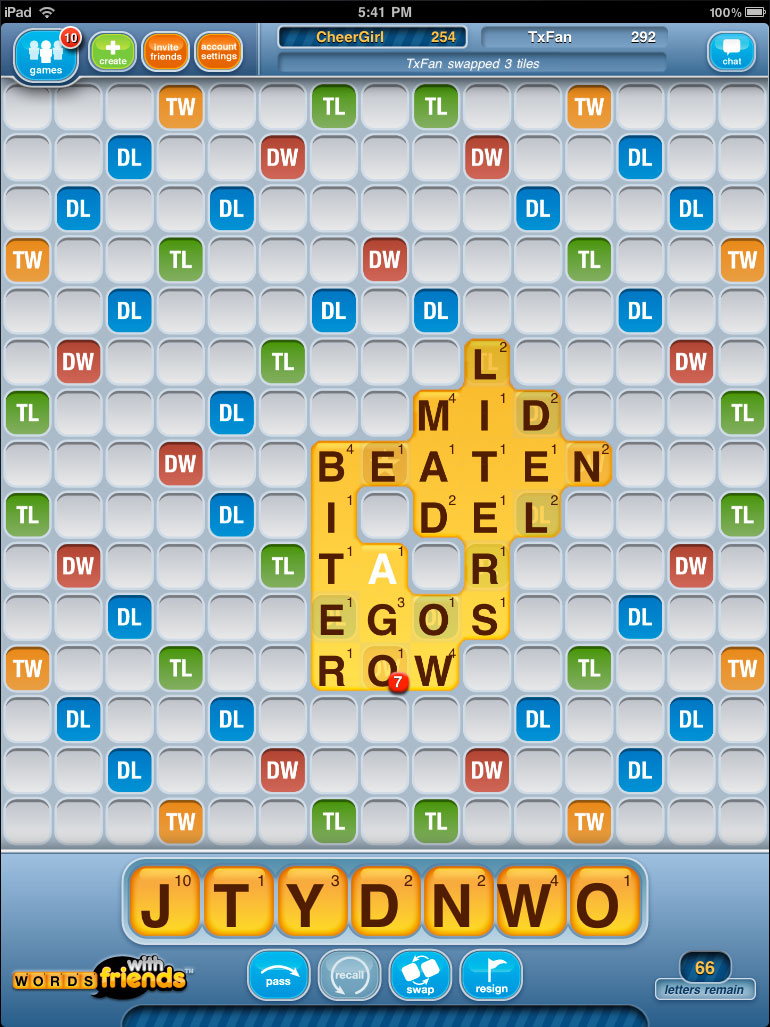Open the chat bubble

[731, 52]
